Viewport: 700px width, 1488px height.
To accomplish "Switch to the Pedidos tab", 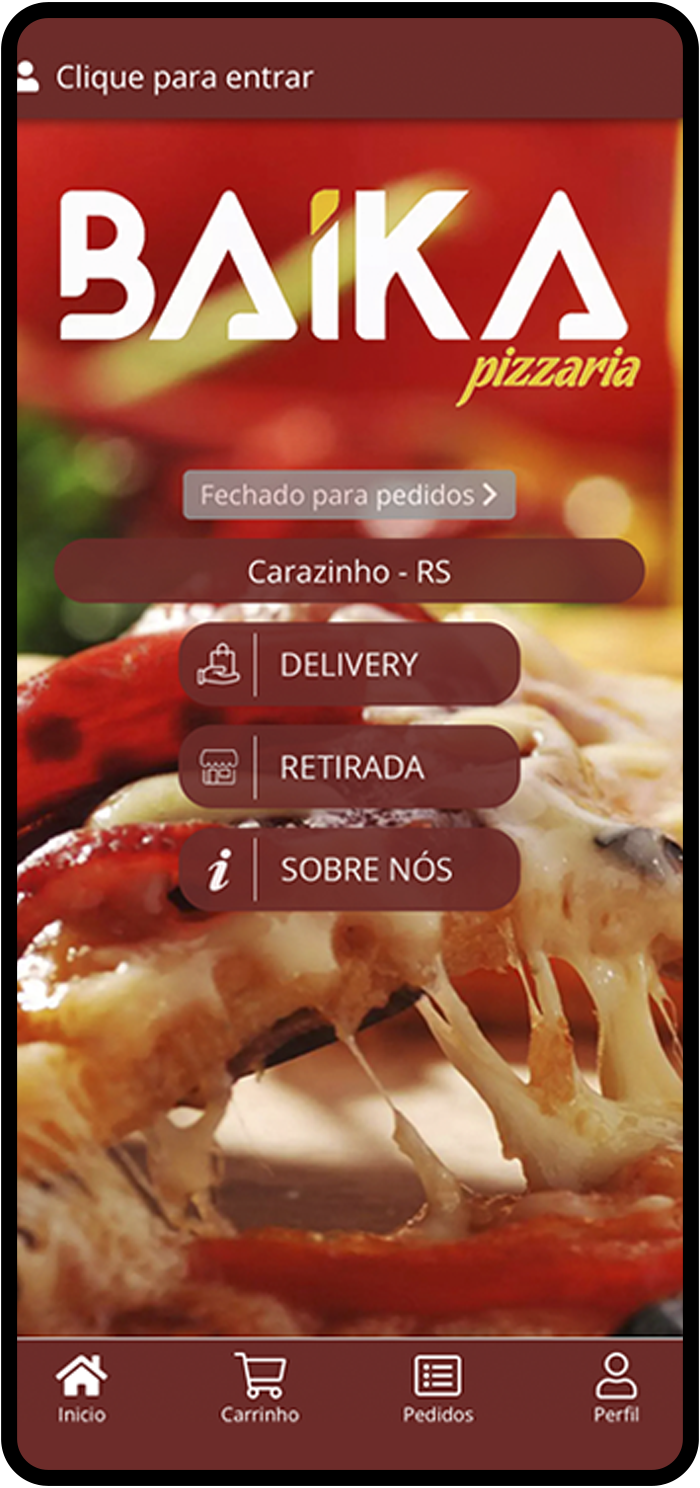I will tap(438, 1388).
